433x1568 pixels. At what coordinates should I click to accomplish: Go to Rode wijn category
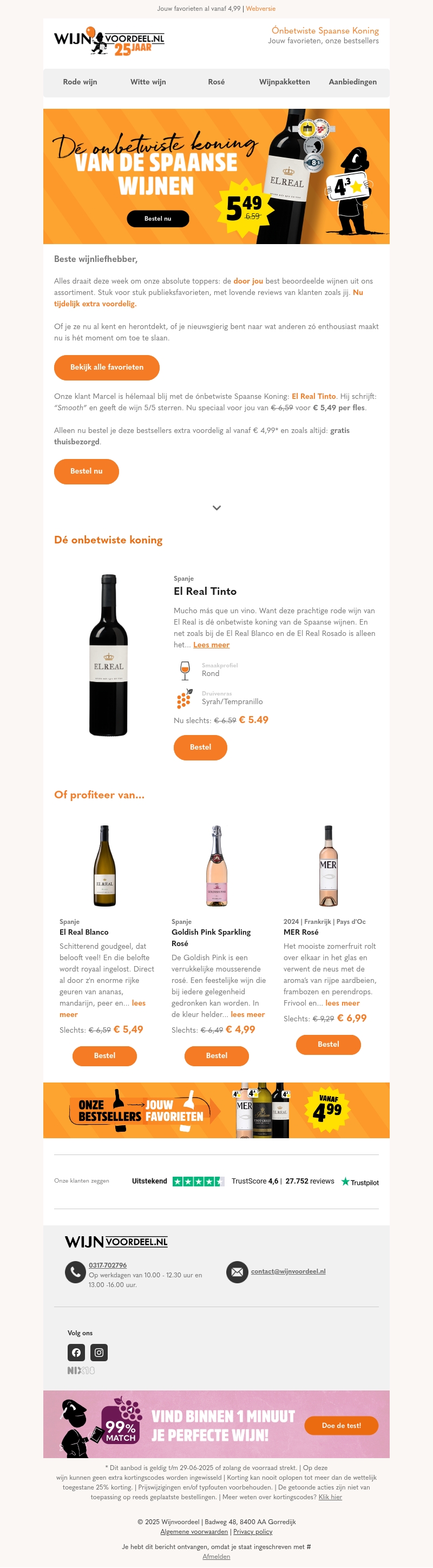point(80,82)
